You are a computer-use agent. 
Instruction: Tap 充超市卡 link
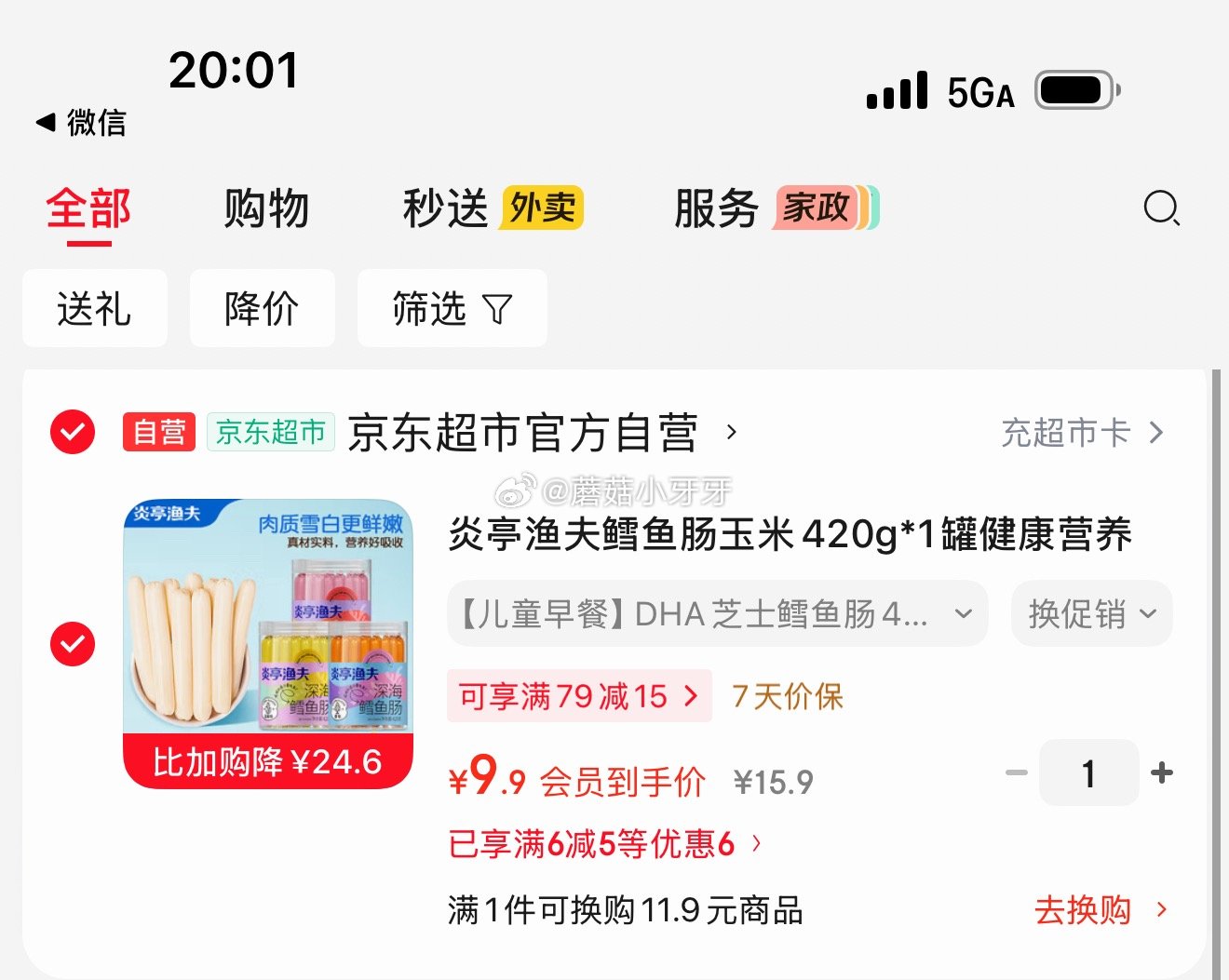coord(1081,433)
